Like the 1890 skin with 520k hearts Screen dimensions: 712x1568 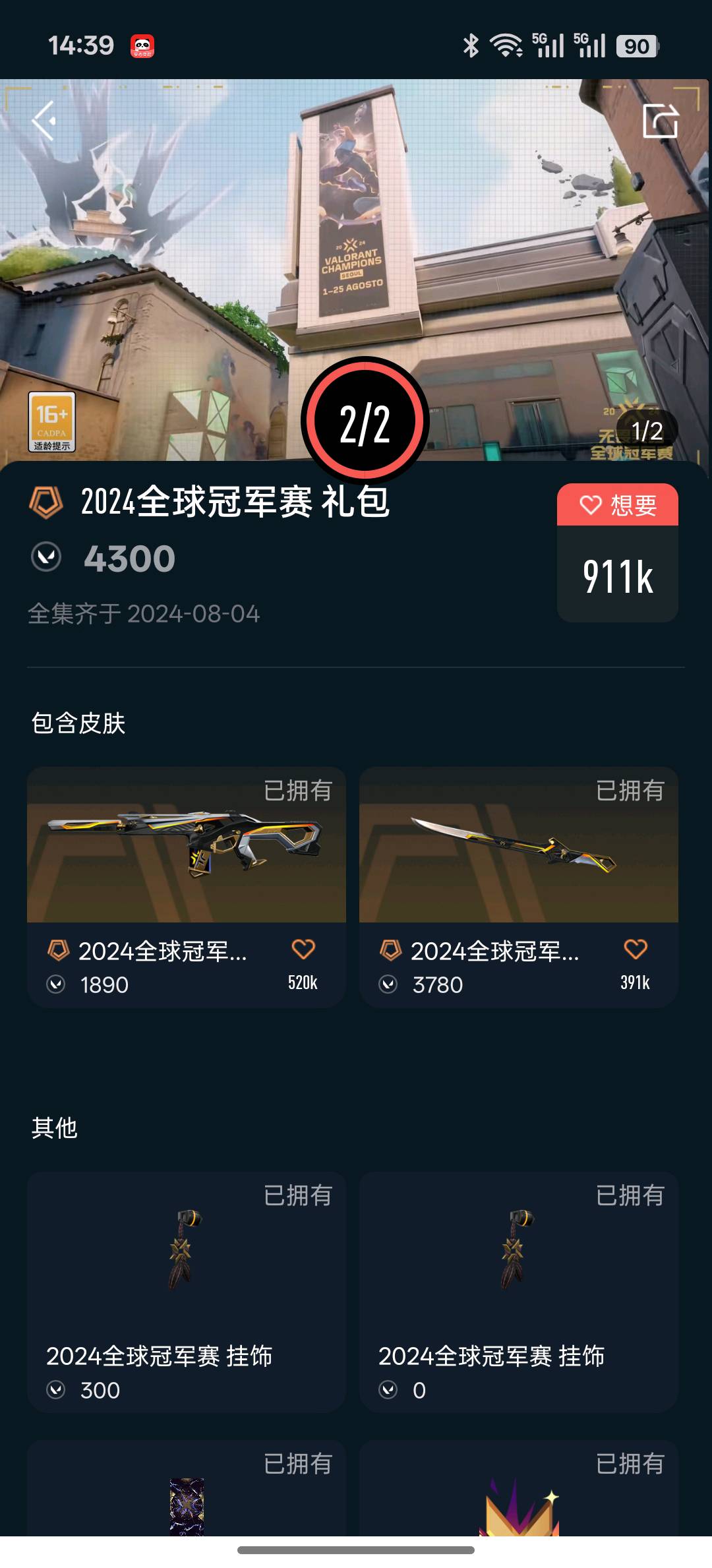[x=303, y=950]
